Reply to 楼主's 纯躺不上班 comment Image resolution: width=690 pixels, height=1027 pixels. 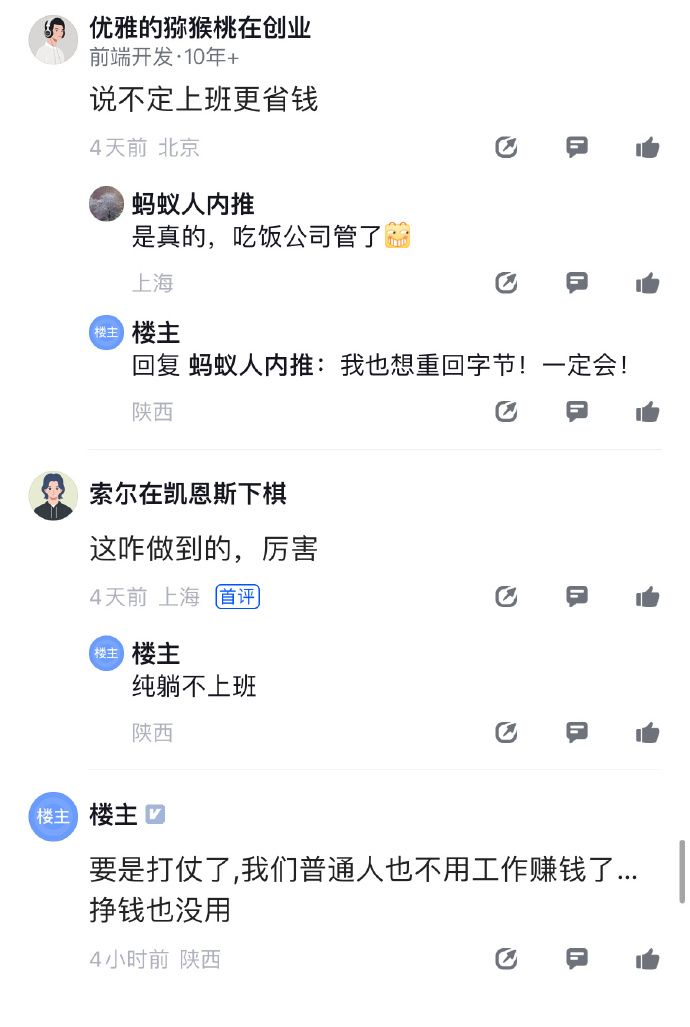tap(577, 733)
